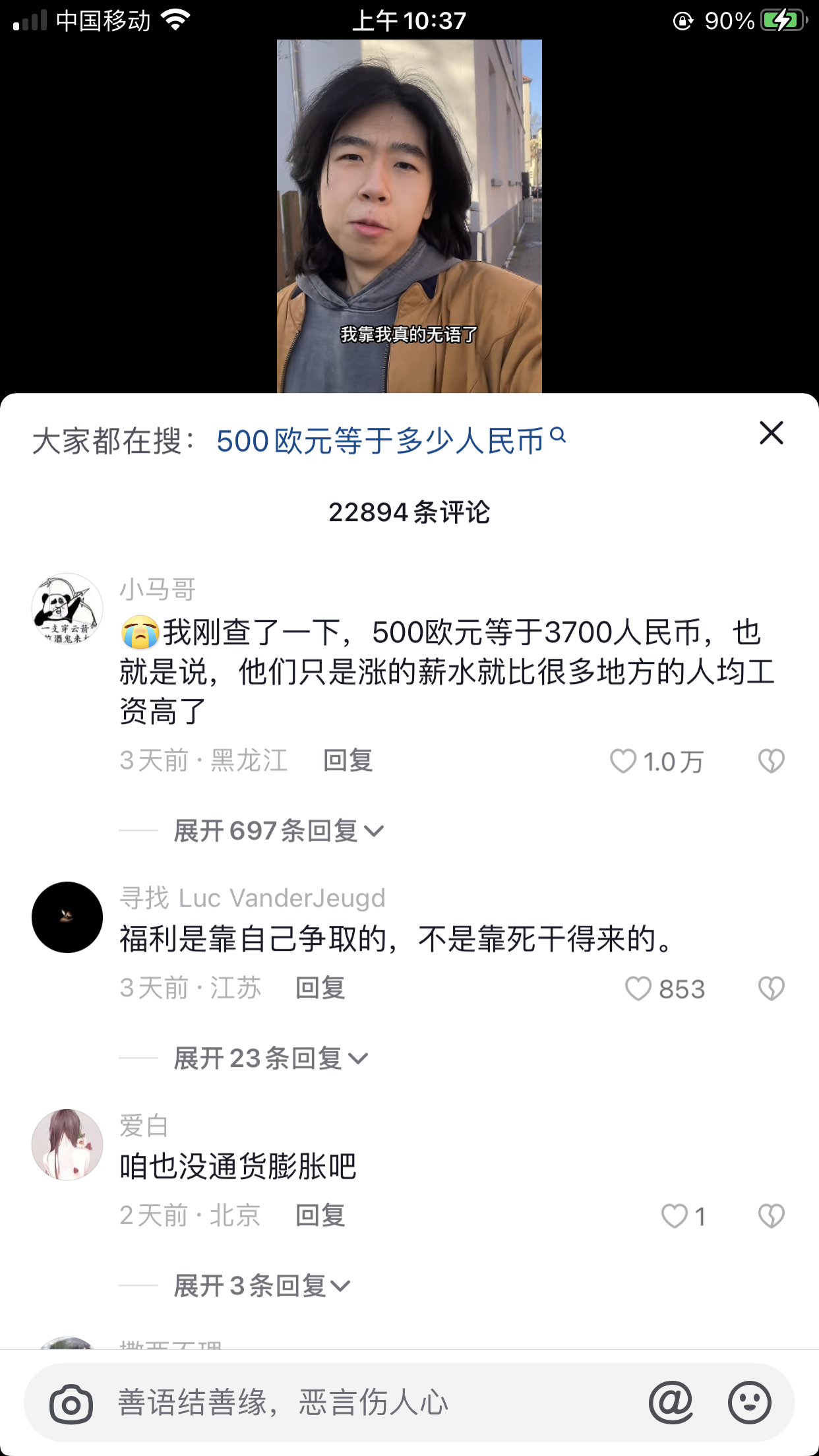The image size is (819, 1456).
Task: Reply to 小马哥's comment
Action: point(348,760)
